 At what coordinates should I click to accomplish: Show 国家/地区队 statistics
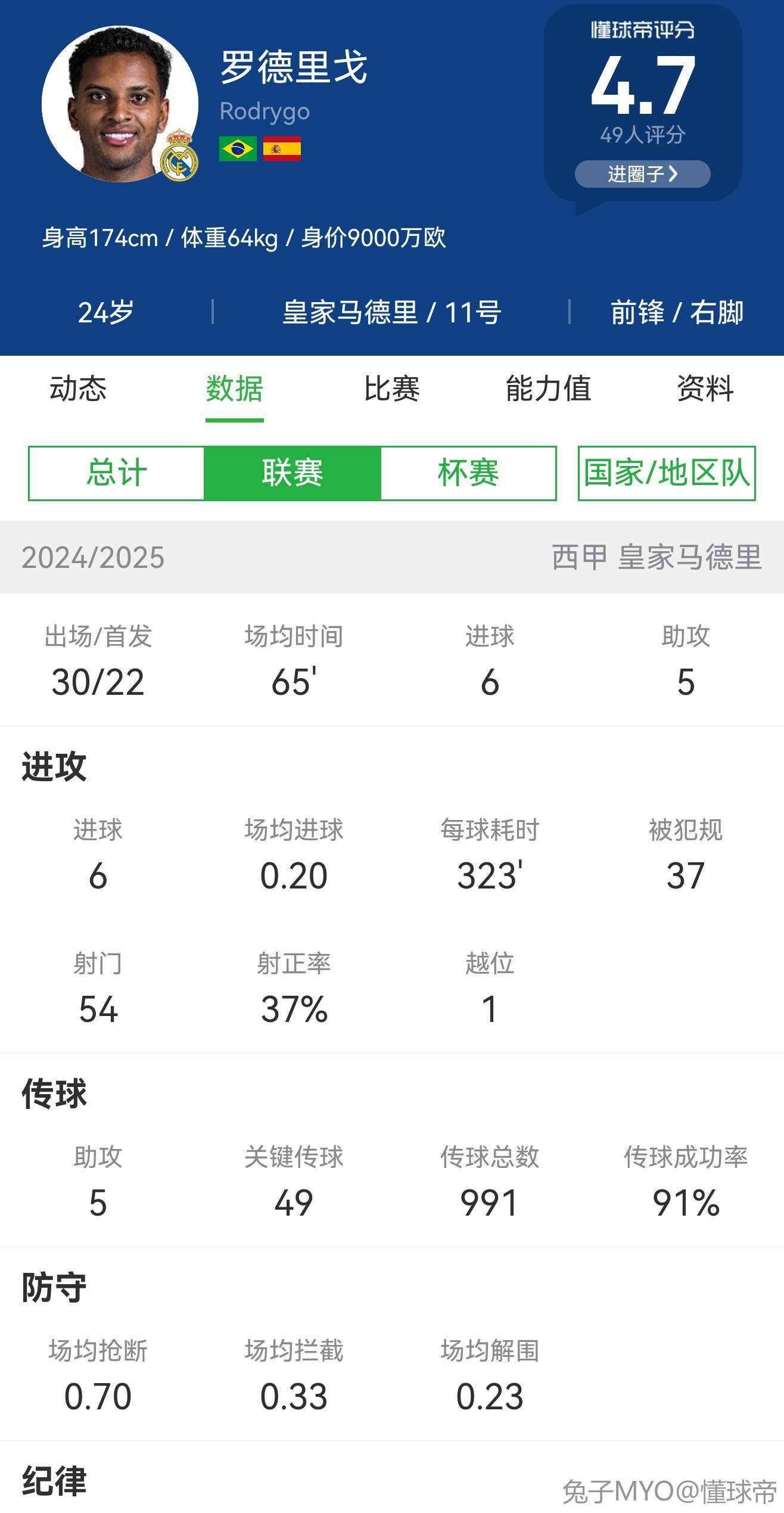pos(667,473)
